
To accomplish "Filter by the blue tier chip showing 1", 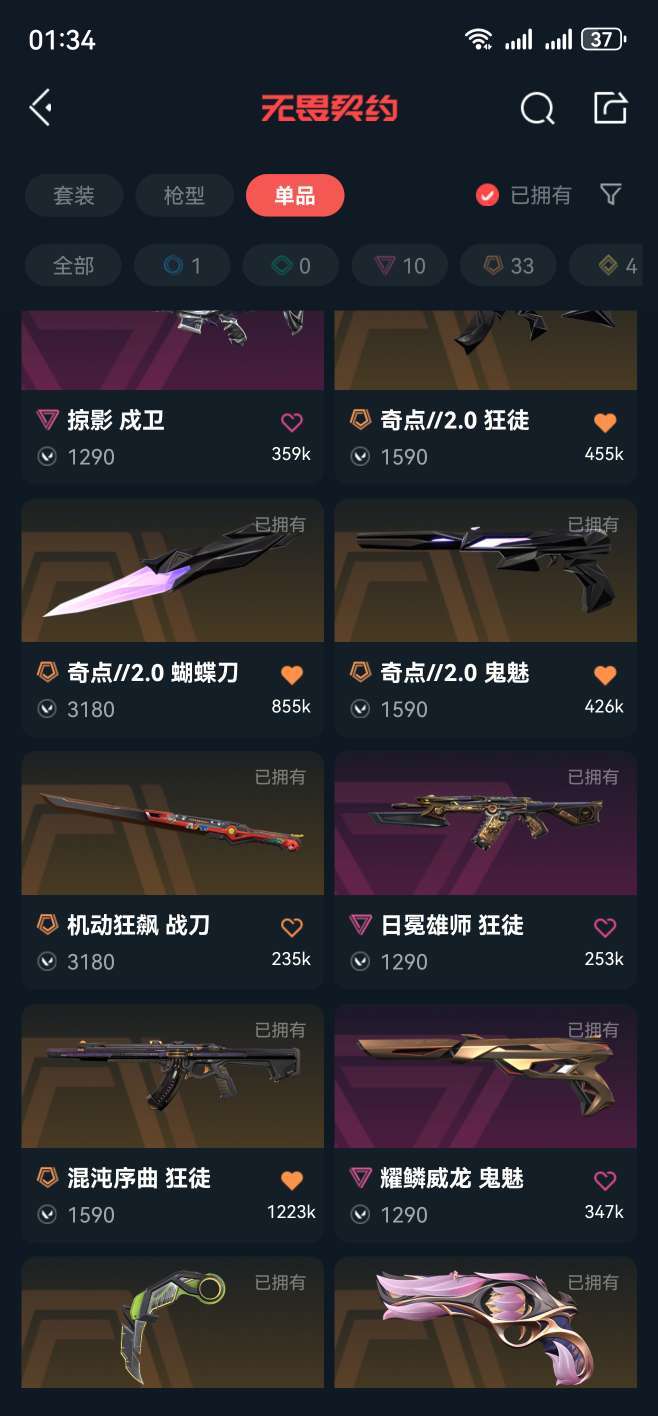I will pyautogui.click(x=182, y=266).
